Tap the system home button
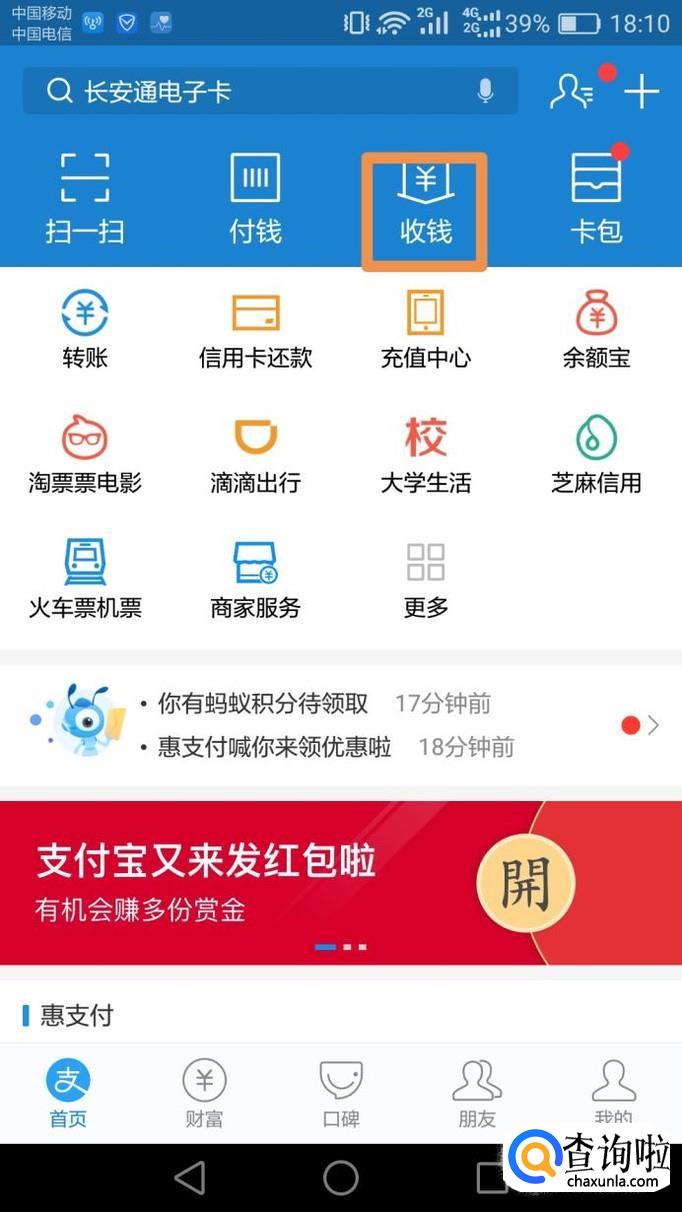This screenshot has width=682, height=1212. click(x=341, y=1178)
